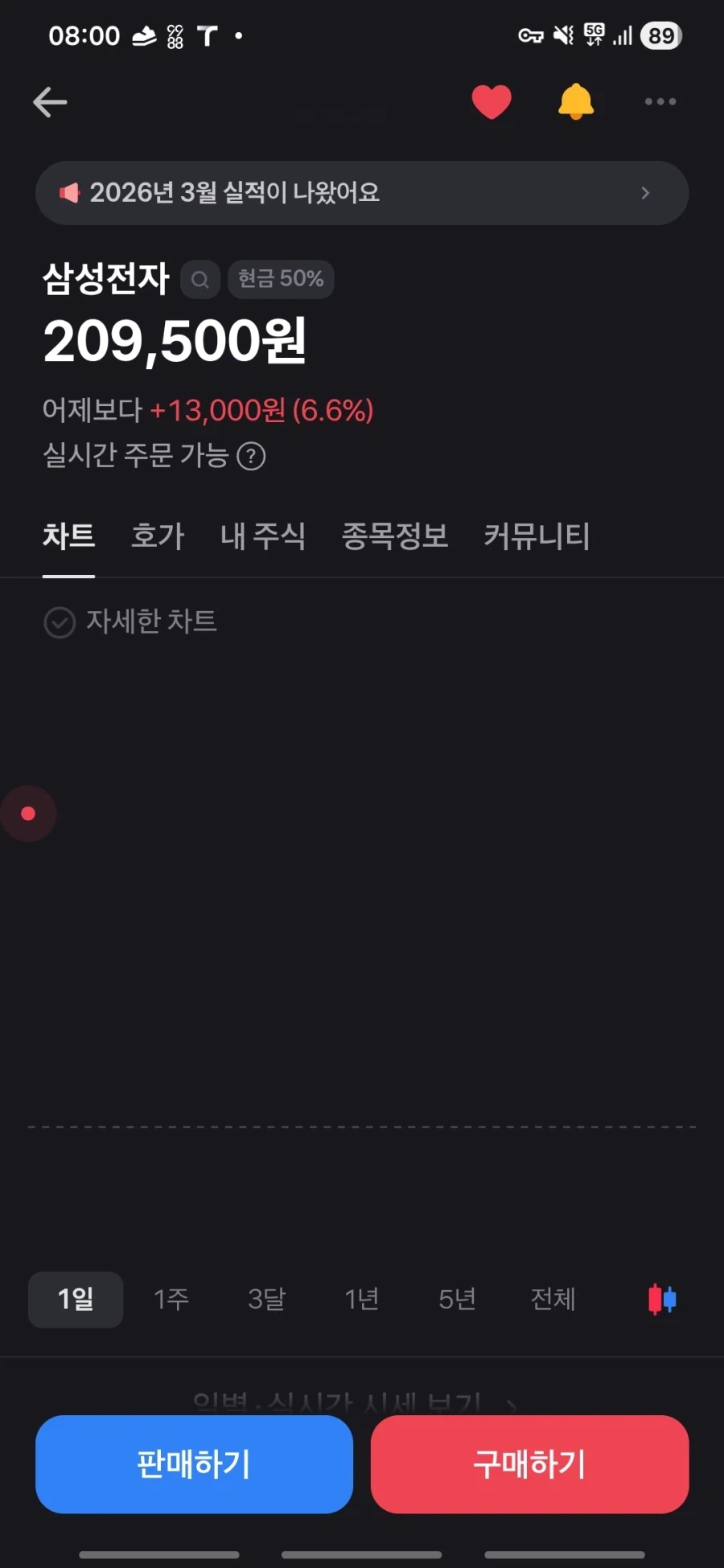The image size is (724, 1568).
Task: Switch to the 호가 tab
Action: (x=158, y=537)
